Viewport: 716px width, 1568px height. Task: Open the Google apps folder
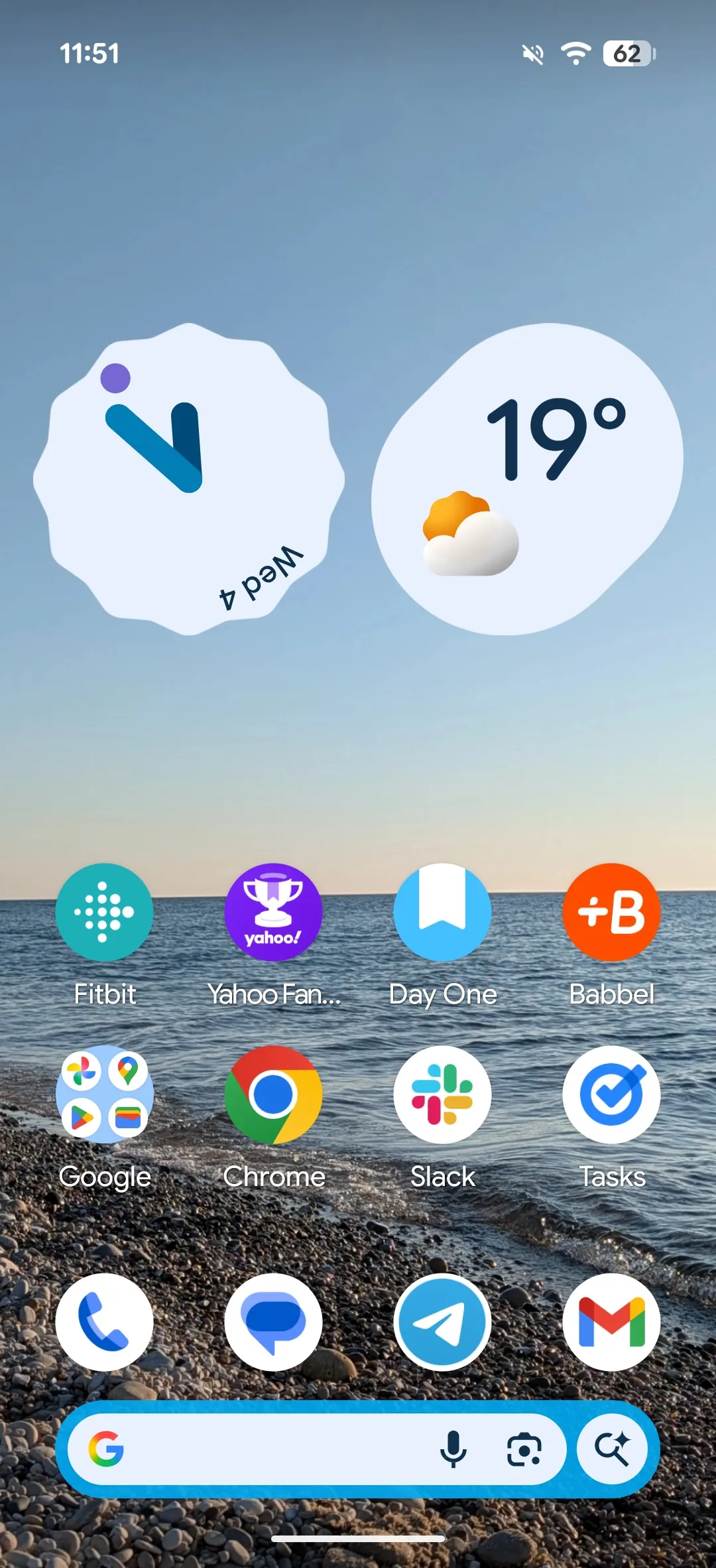[104, 1094]
